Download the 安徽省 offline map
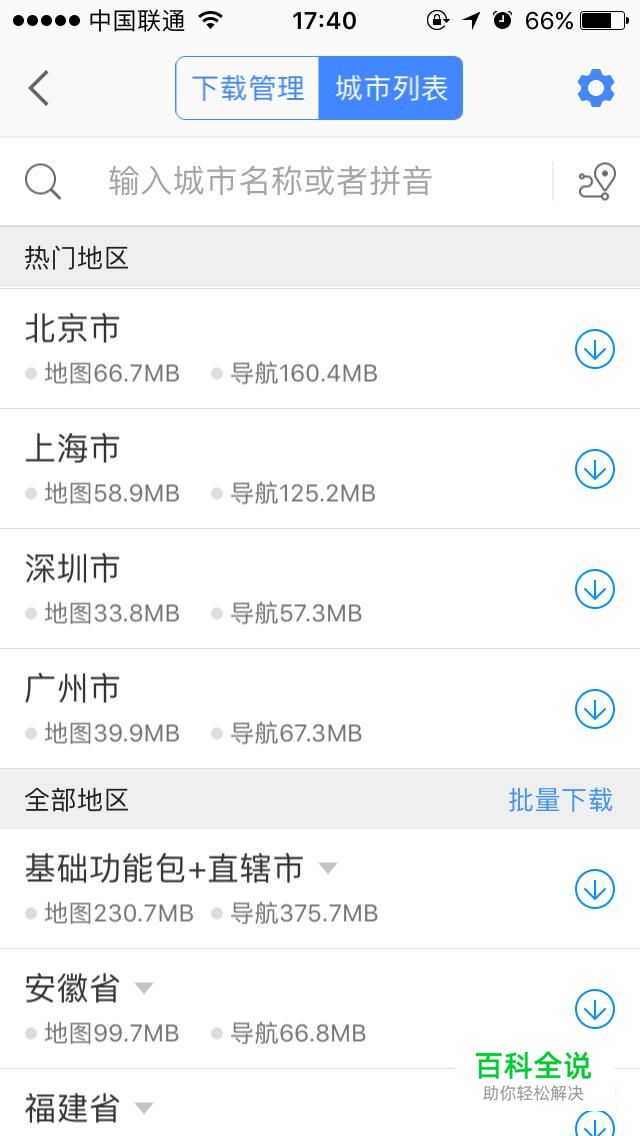640x1136 pixels. 595,1008
